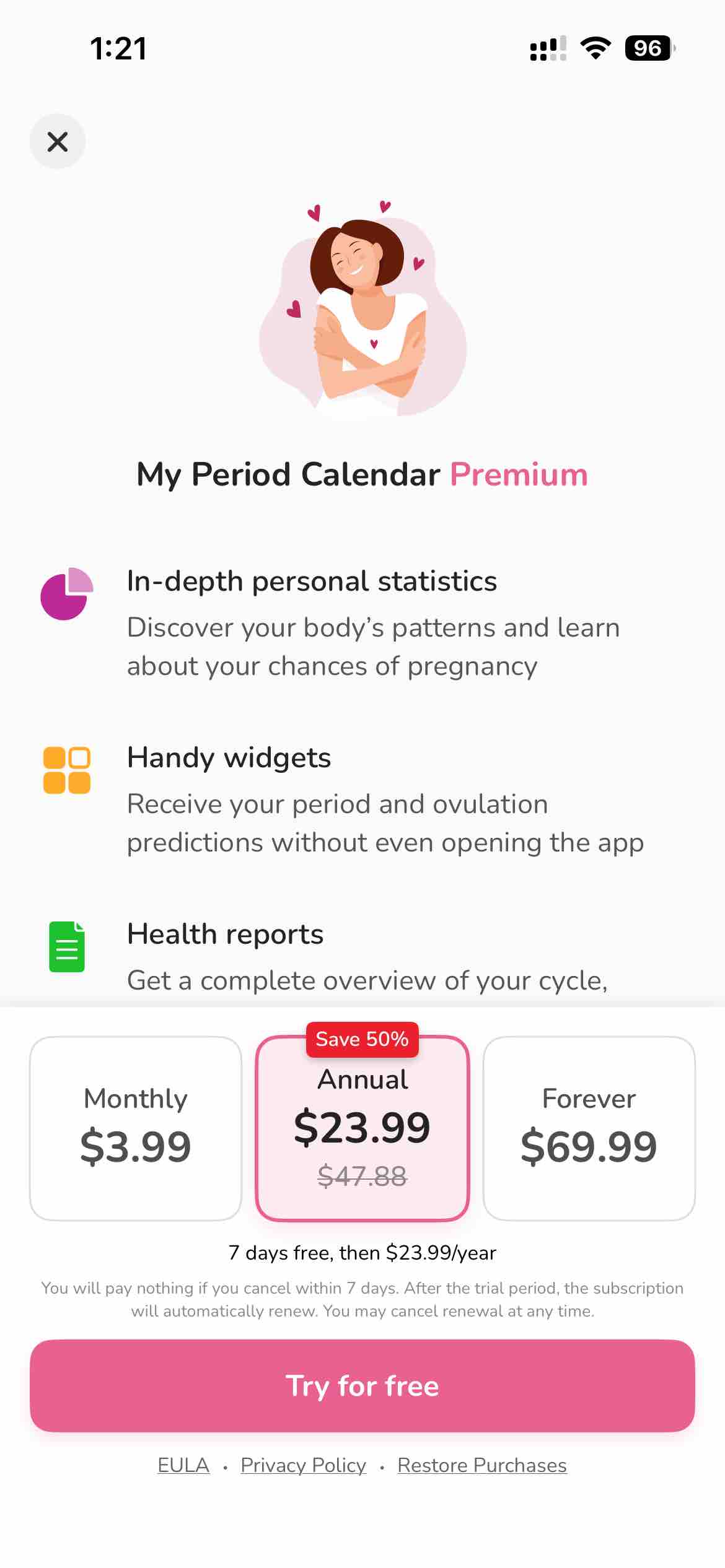This screenshot has height=1568, width=725.
Task: Tap the Wi-Fi icon in the status bar
Action: click(x=595, y=48)
